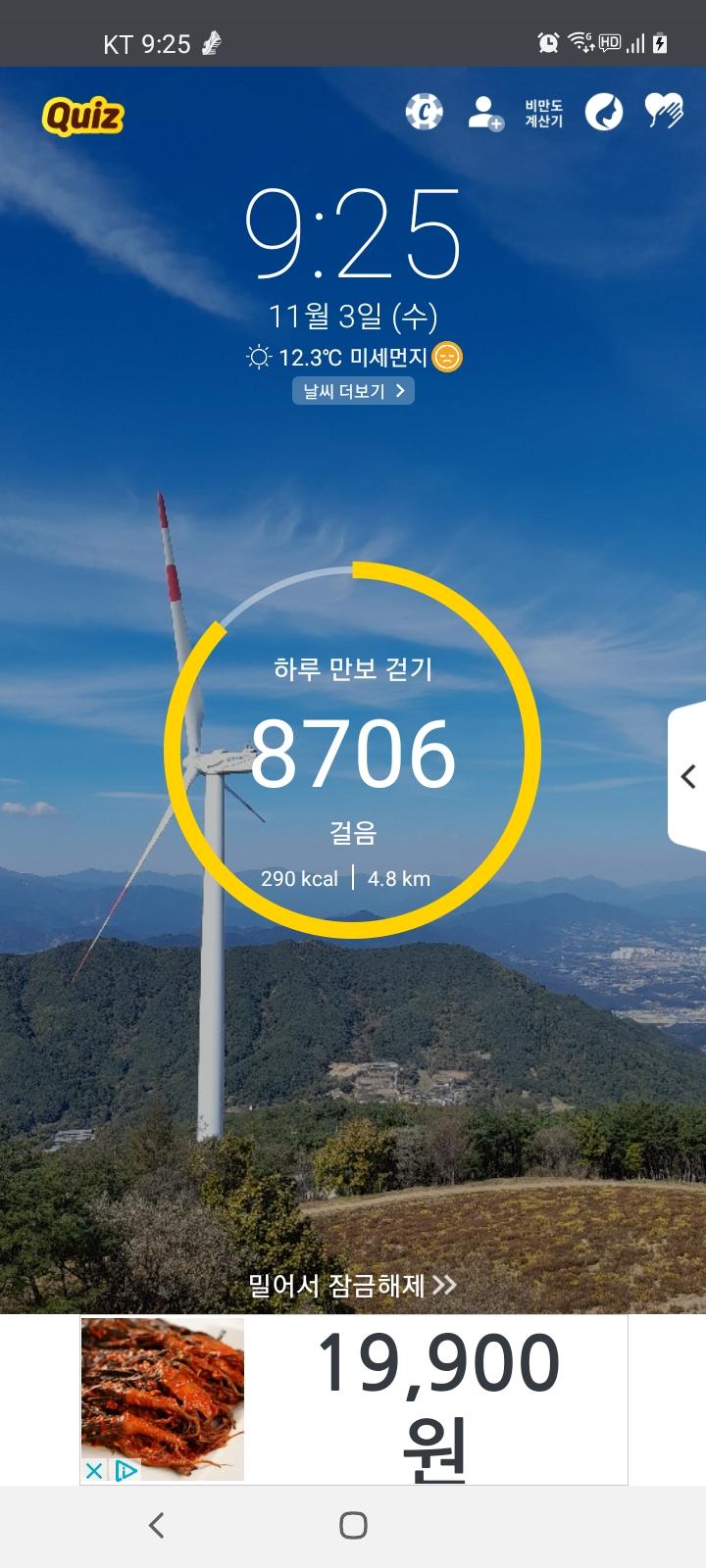Open the coin cash icon
The width and height of the screenshot is (706, 1568).
coord(425,113)
